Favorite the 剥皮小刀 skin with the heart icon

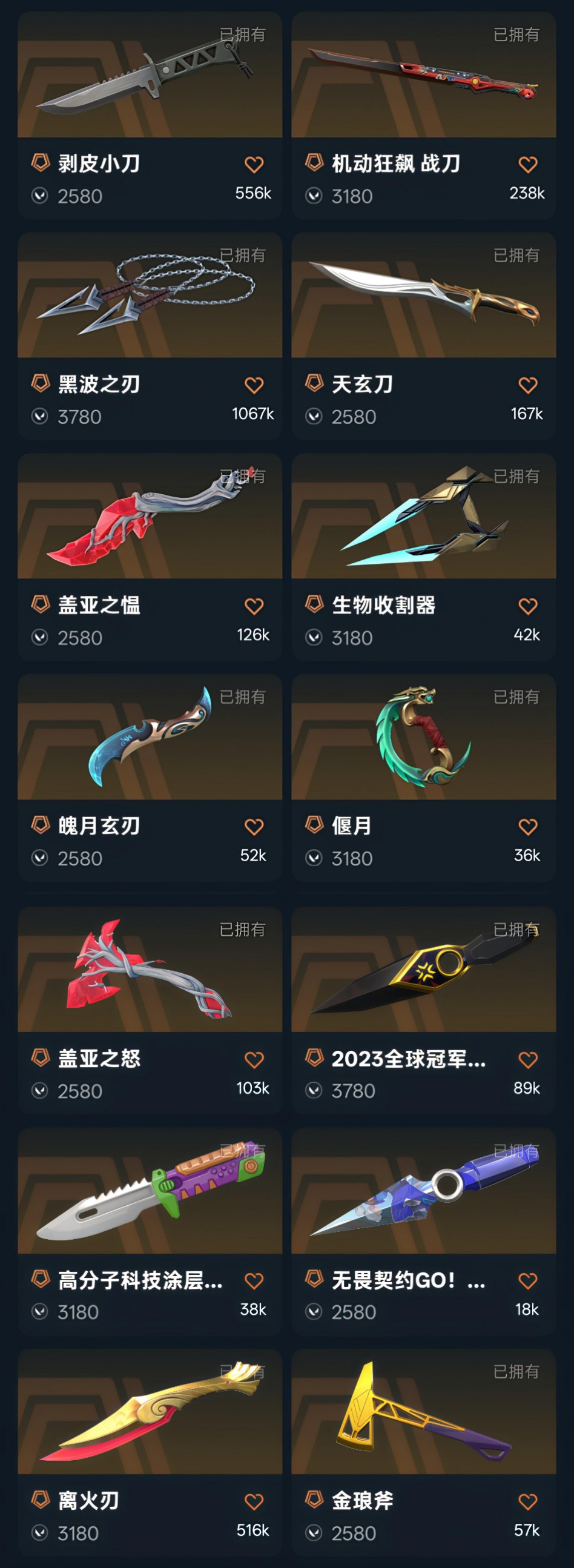(254, 164)
